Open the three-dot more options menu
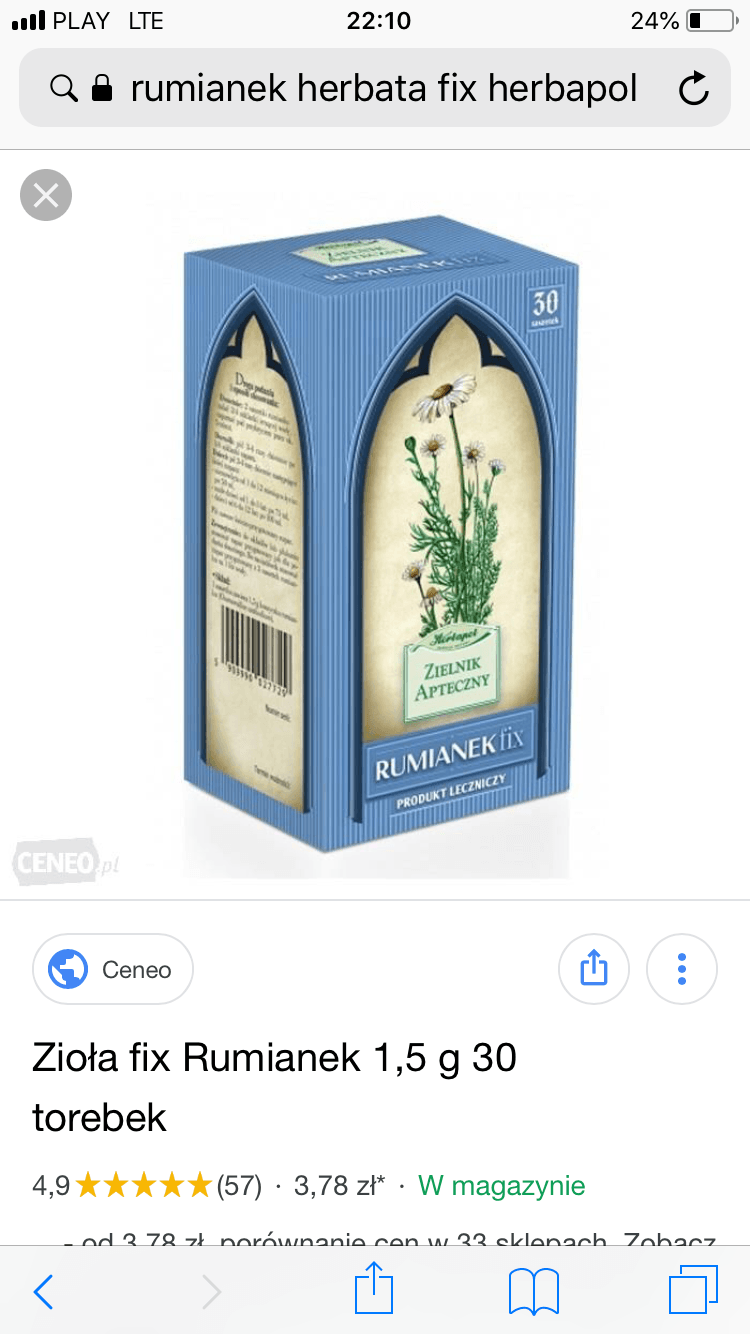 click(x=682, y=969)
